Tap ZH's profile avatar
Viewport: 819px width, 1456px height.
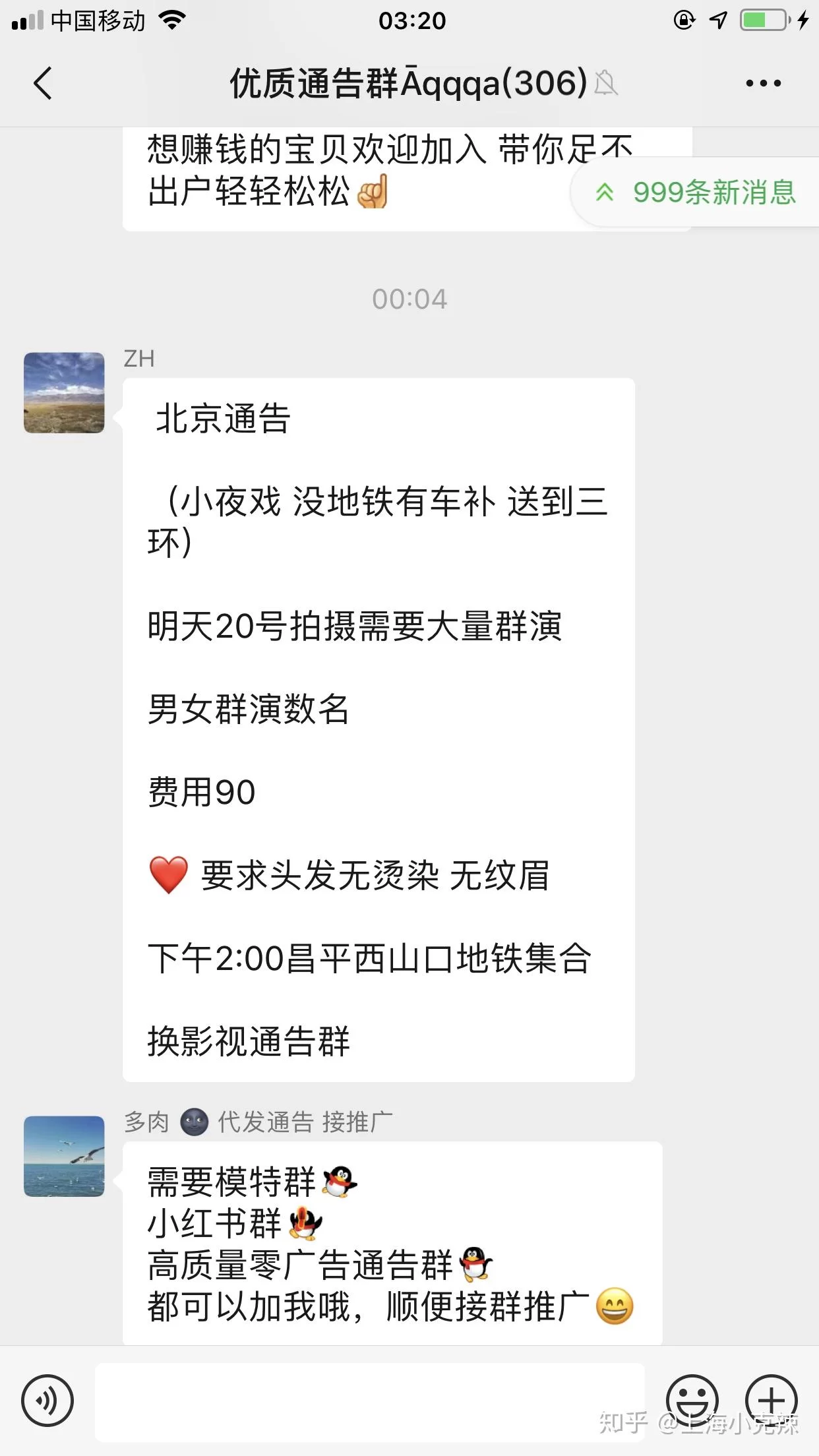[63, 392]
